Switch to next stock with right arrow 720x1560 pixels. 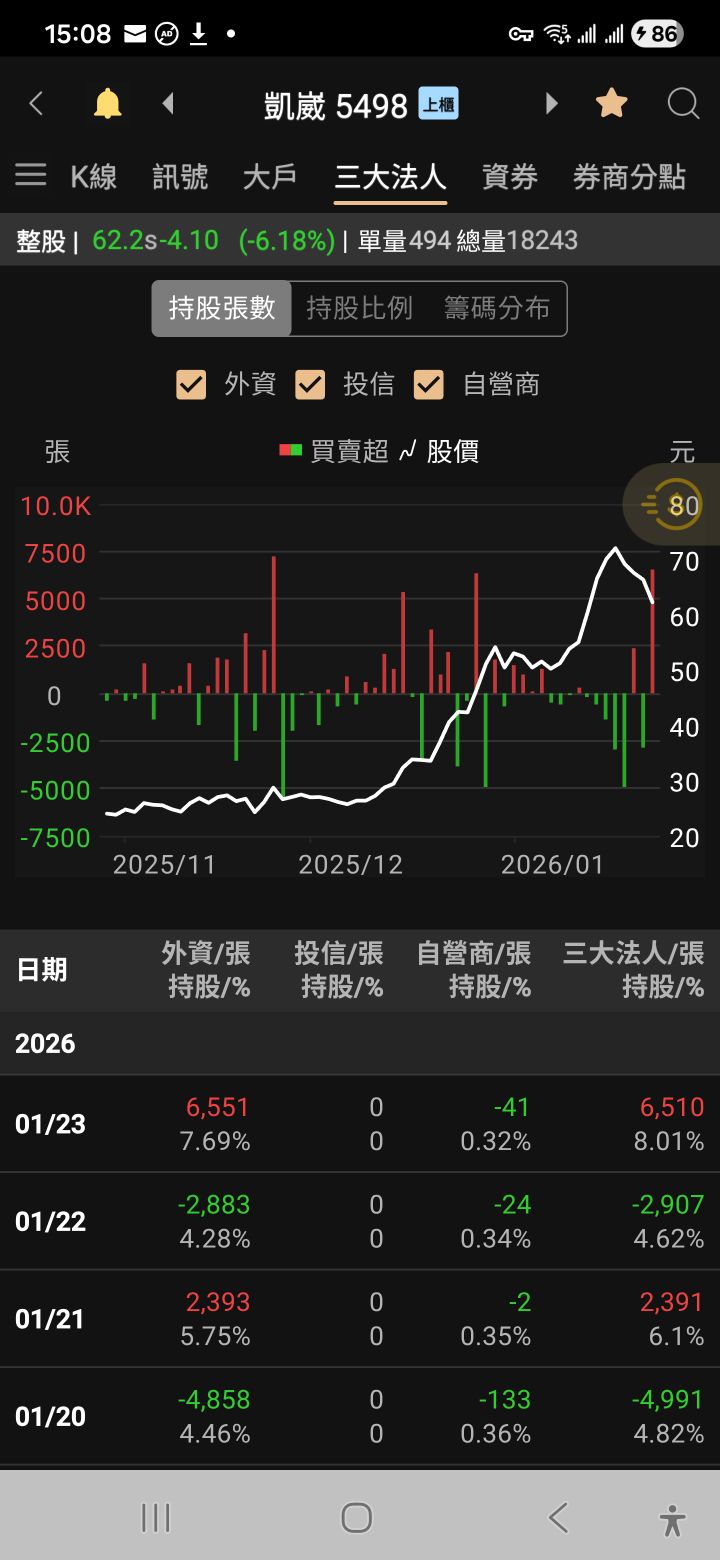(551, 103)
